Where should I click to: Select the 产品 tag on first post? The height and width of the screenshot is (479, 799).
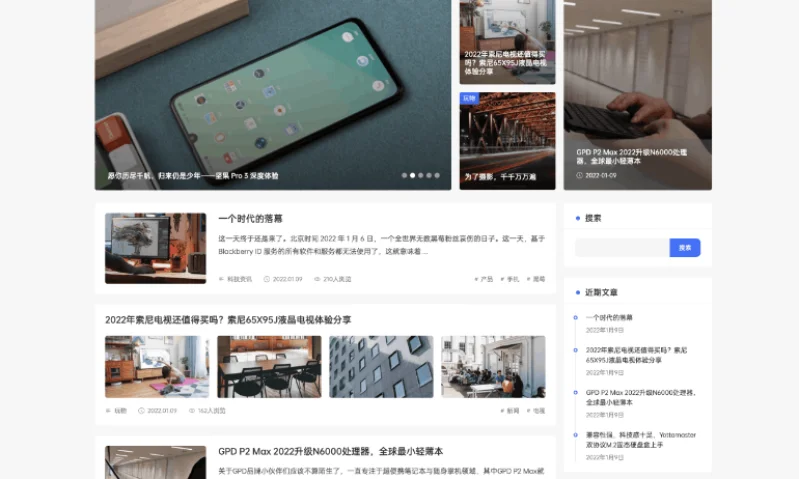click(485, 279)
